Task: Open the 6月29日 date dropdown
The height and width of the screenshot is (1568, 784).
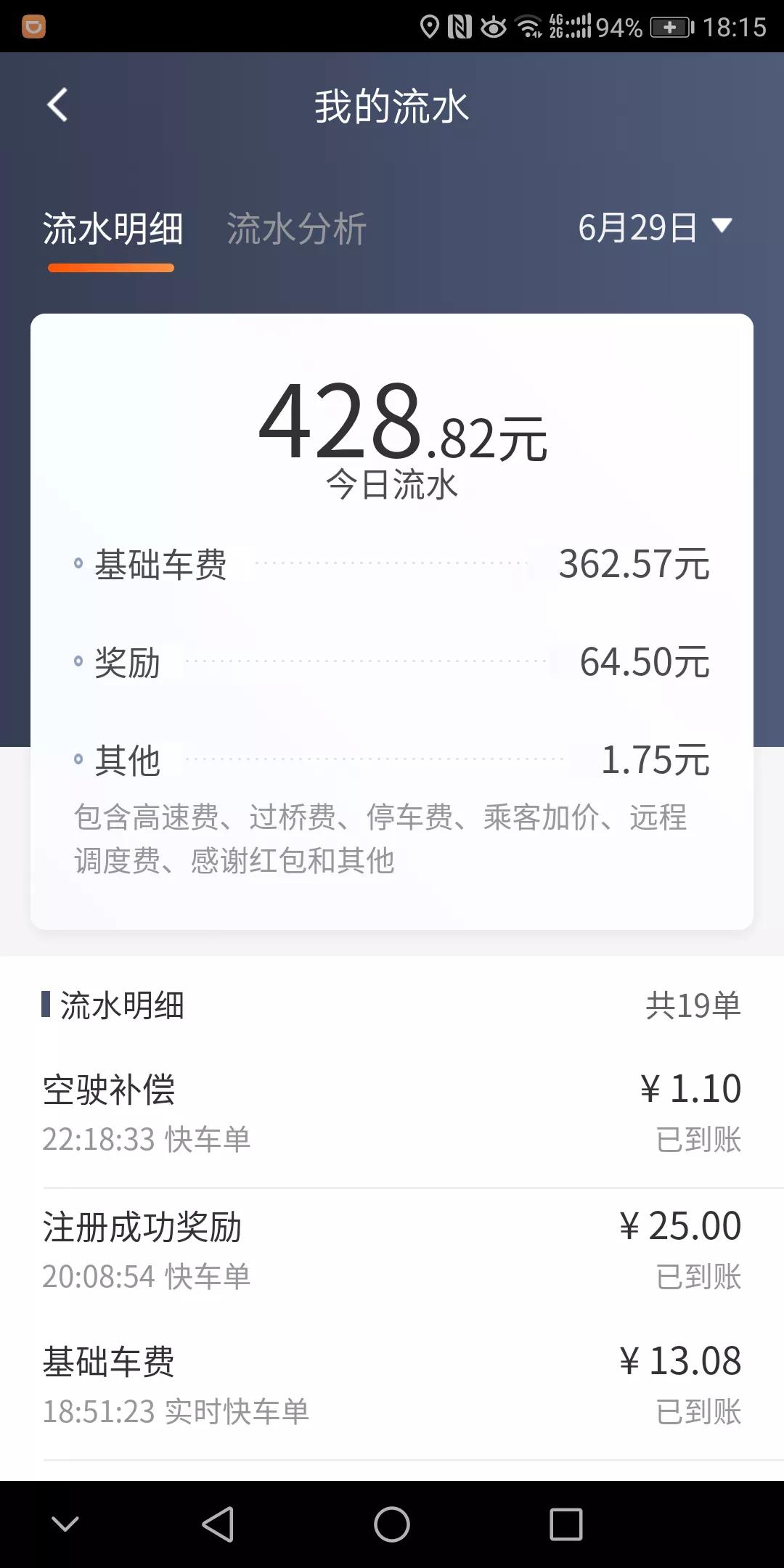Action: (653, 227)
